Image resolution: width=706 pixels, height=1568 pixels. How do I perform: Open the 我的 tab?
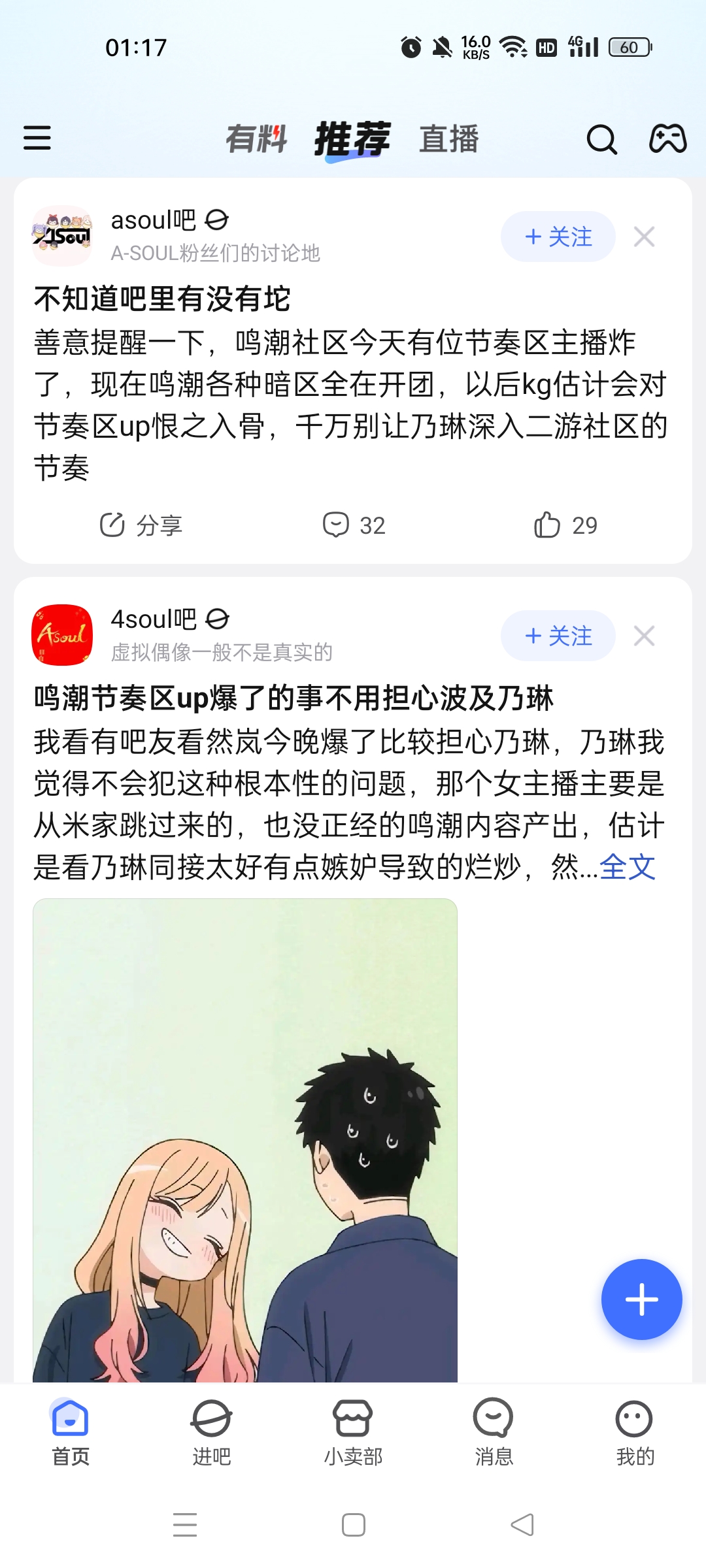pyautogui.click(x=635, y=1432)
